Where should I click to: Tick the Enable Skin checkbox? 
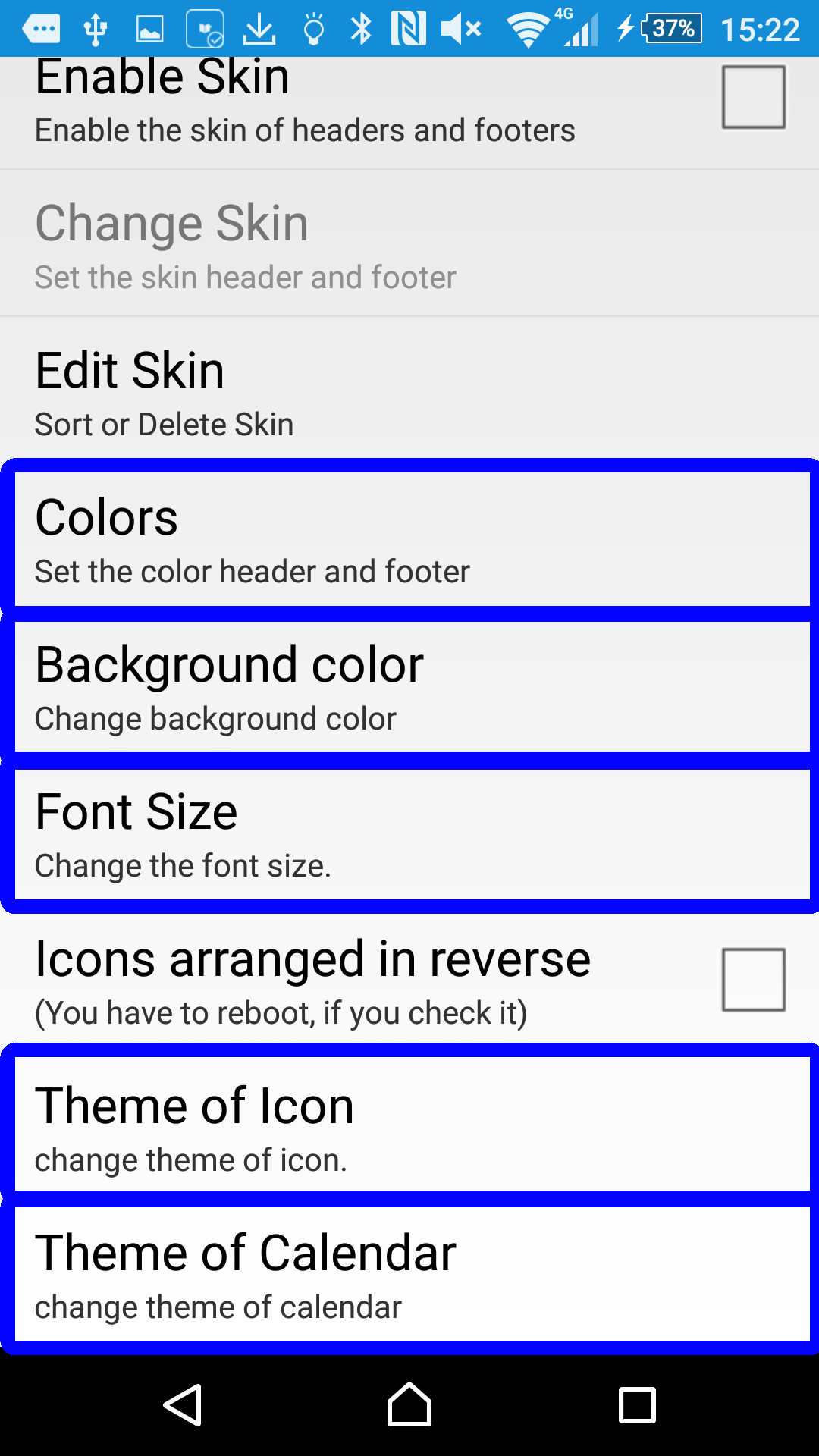[753, 97]
